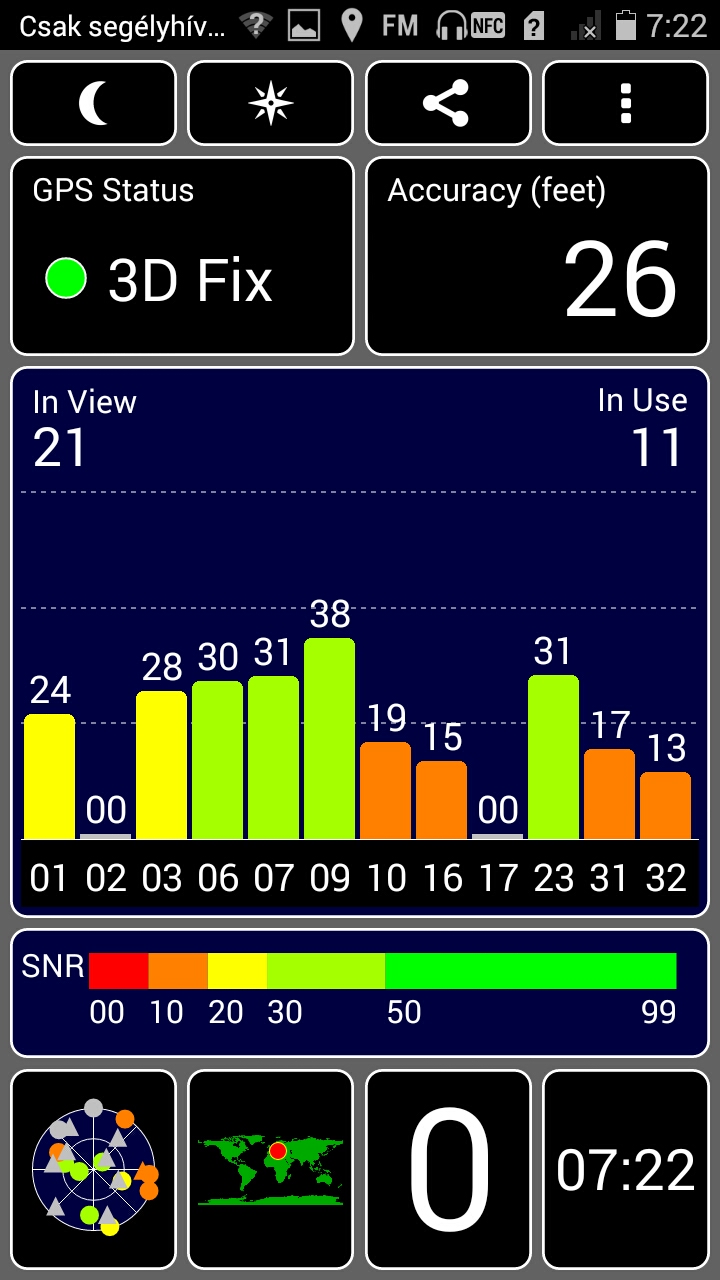Viewport: 720px width, 1280px height.
Task: Toggle night mode with the moon icon
Action: 93,104
